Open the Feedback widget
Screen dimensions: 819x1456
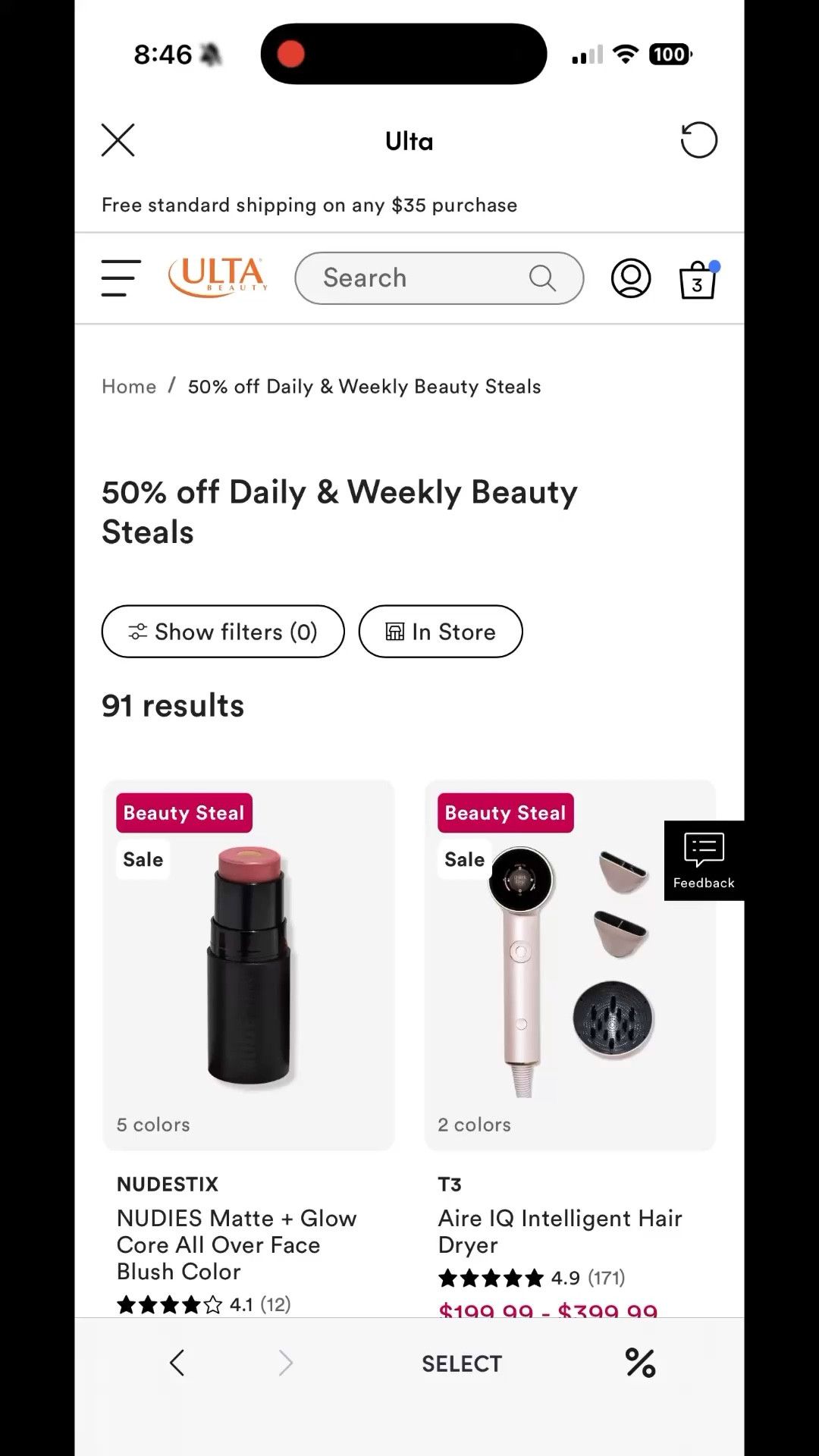[x=704, y=861]
